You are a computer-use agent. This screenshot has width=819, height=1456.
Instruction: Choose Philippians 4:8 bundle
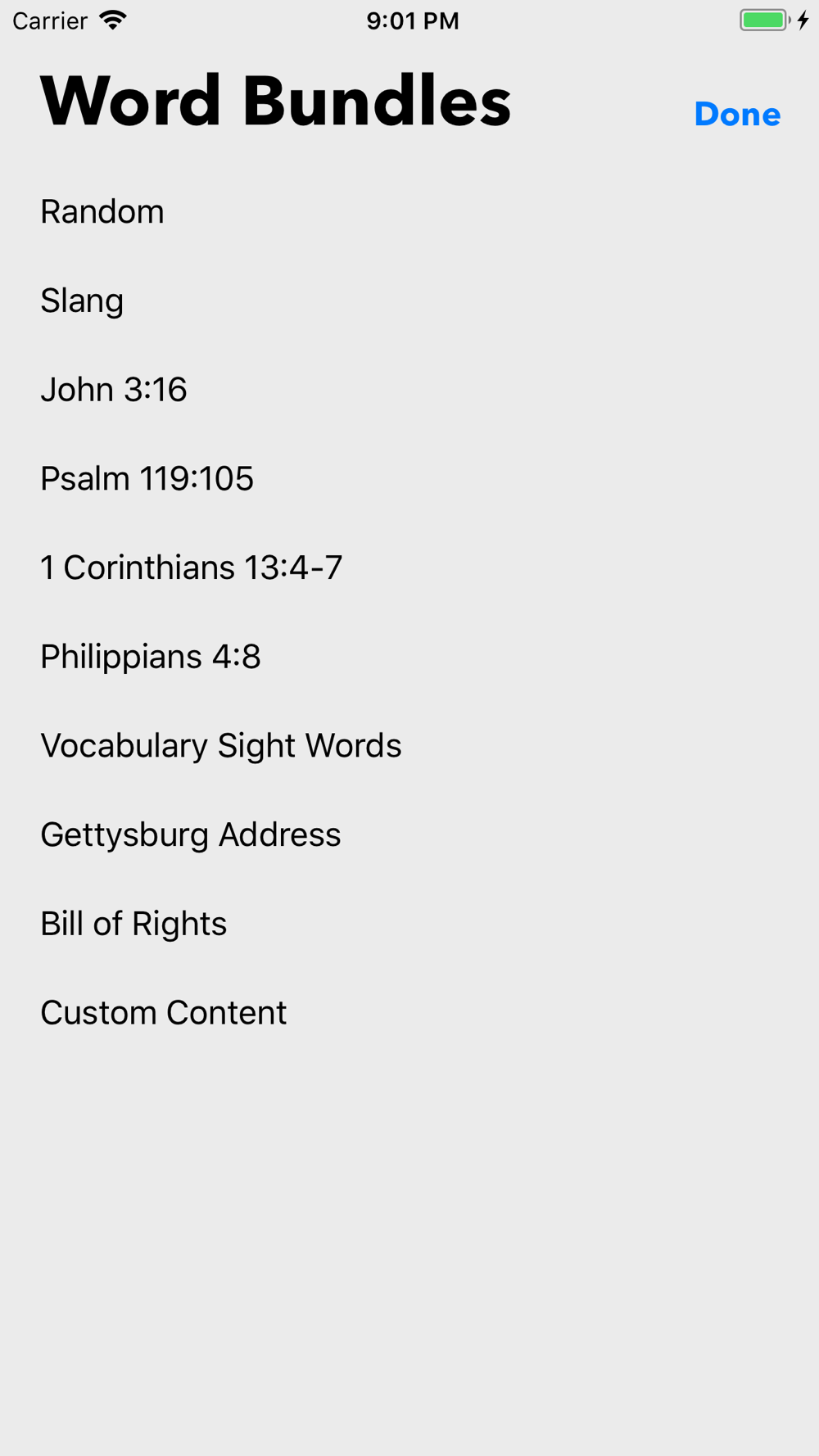(409, 657)
